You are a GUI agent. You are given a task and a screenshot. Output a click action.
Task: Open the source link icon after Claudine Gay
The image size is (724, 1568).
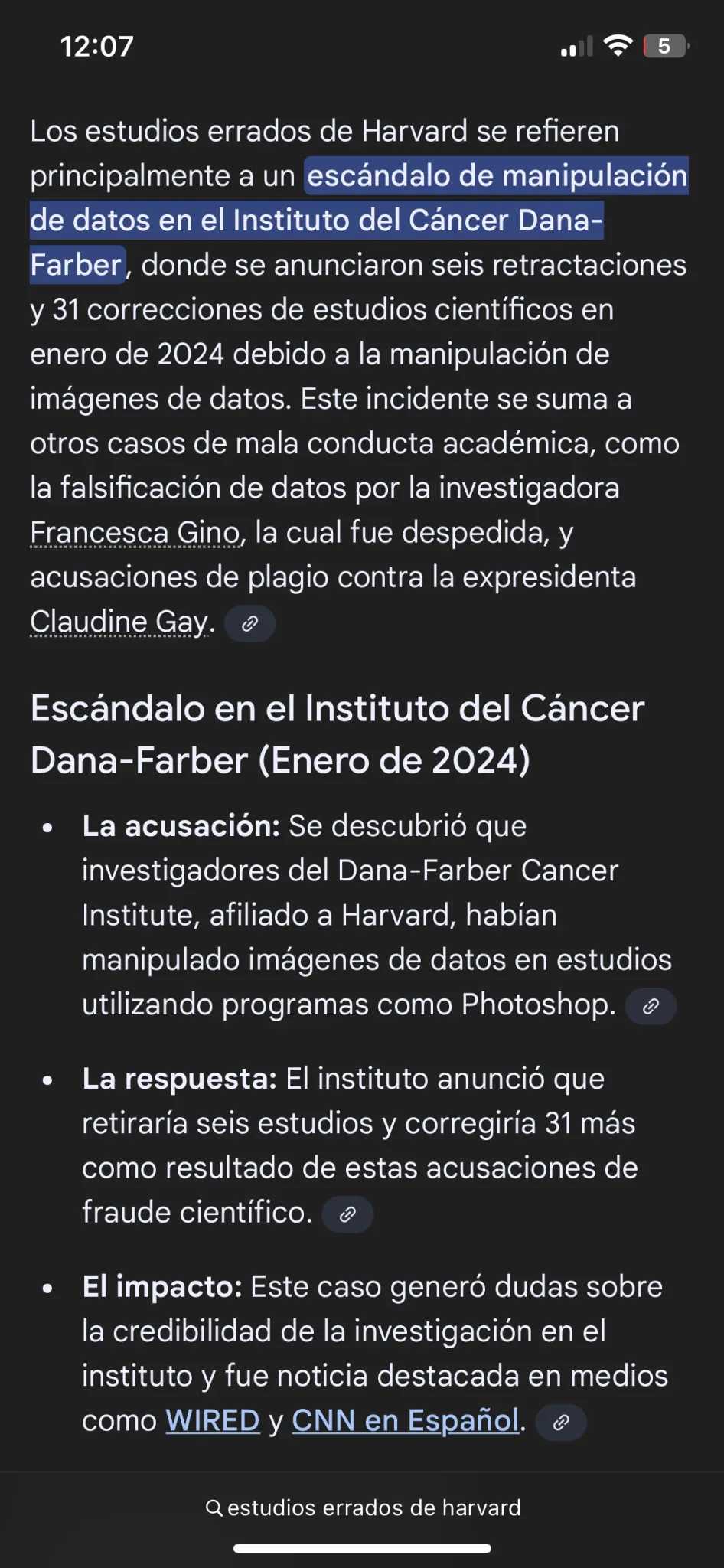click(249, 623)
